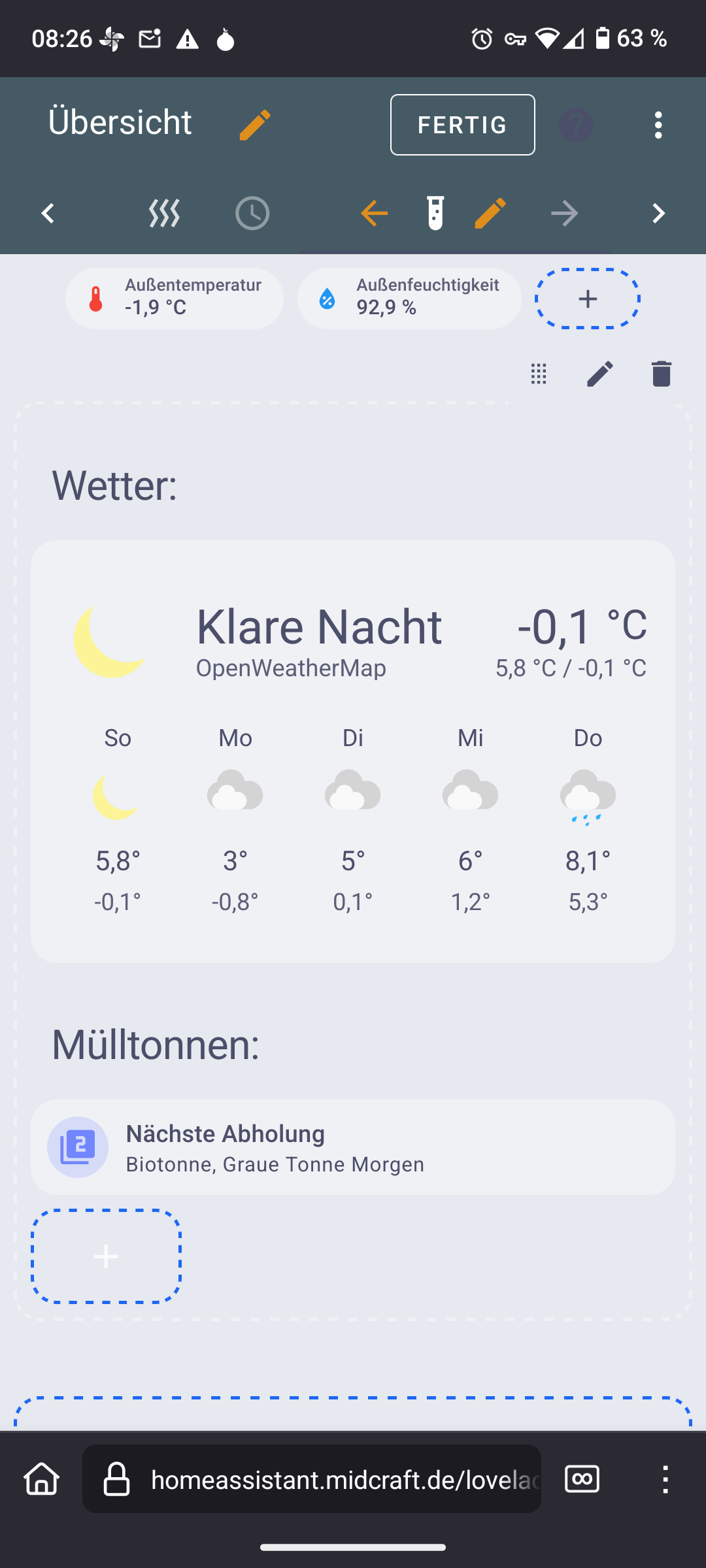
Task: Open the Außentemperatur badge
Action: [174, 299]
